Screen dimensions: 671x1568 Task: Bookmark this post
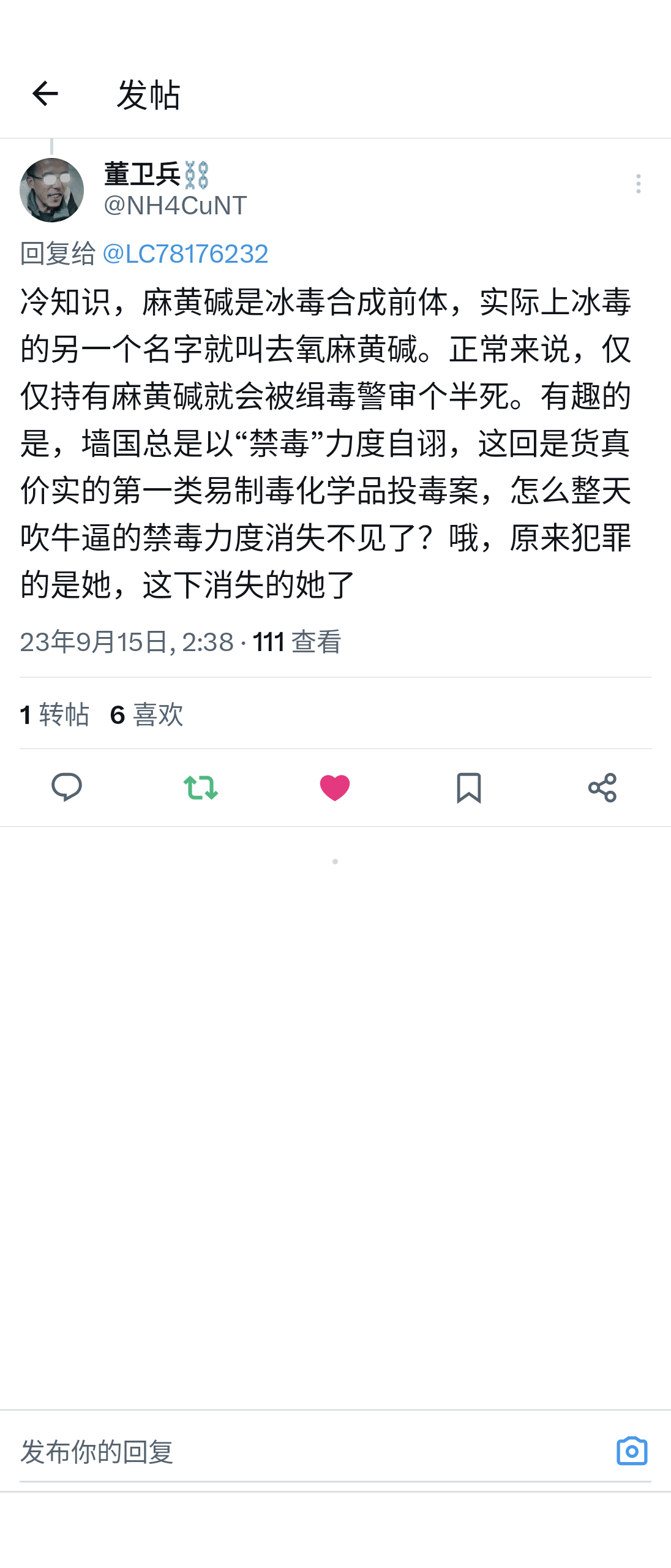point(469,787)
